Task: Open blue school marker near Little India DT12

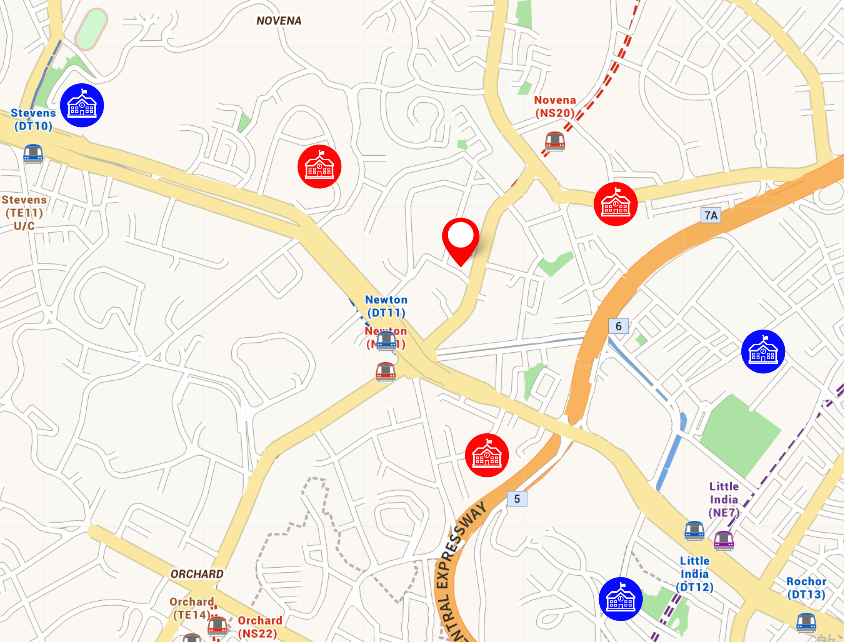Action: tap(621, 598)
